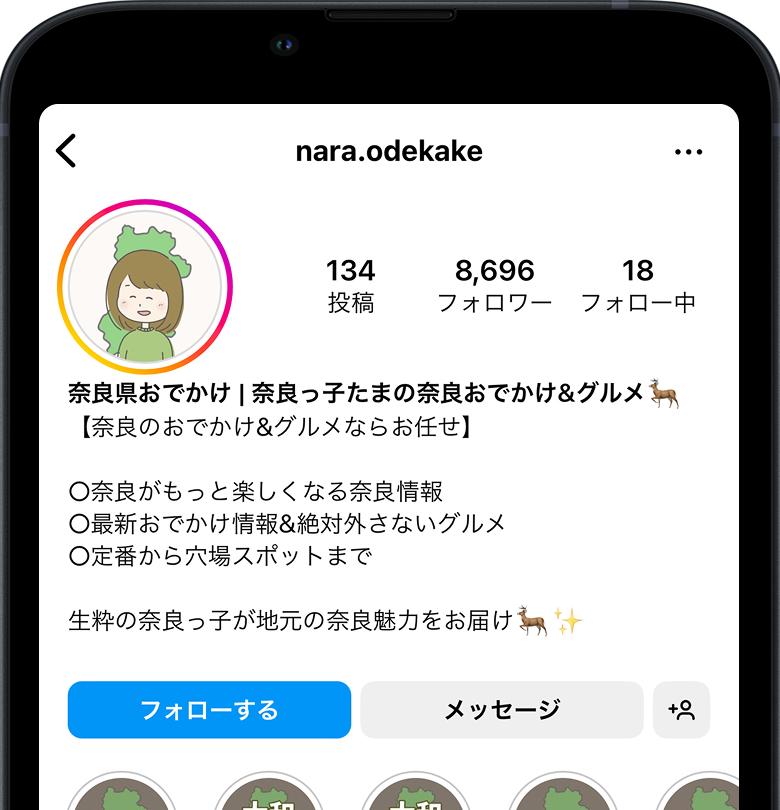Show suggested accounts with the add-person icon

681,710
